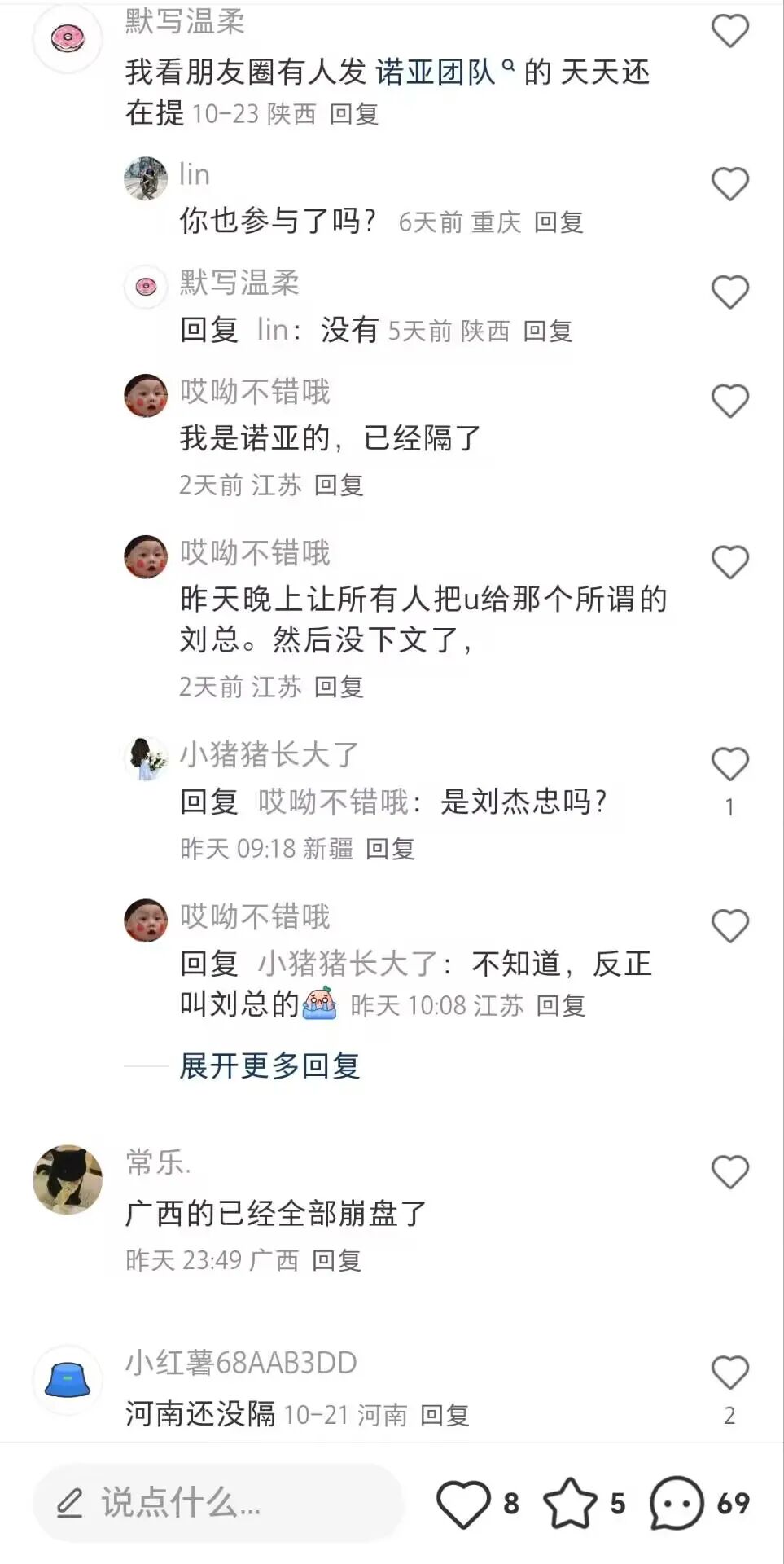784x1564 pixels.
Task: Add this post to favorites with the star
Action: (x=570, y=1503)
